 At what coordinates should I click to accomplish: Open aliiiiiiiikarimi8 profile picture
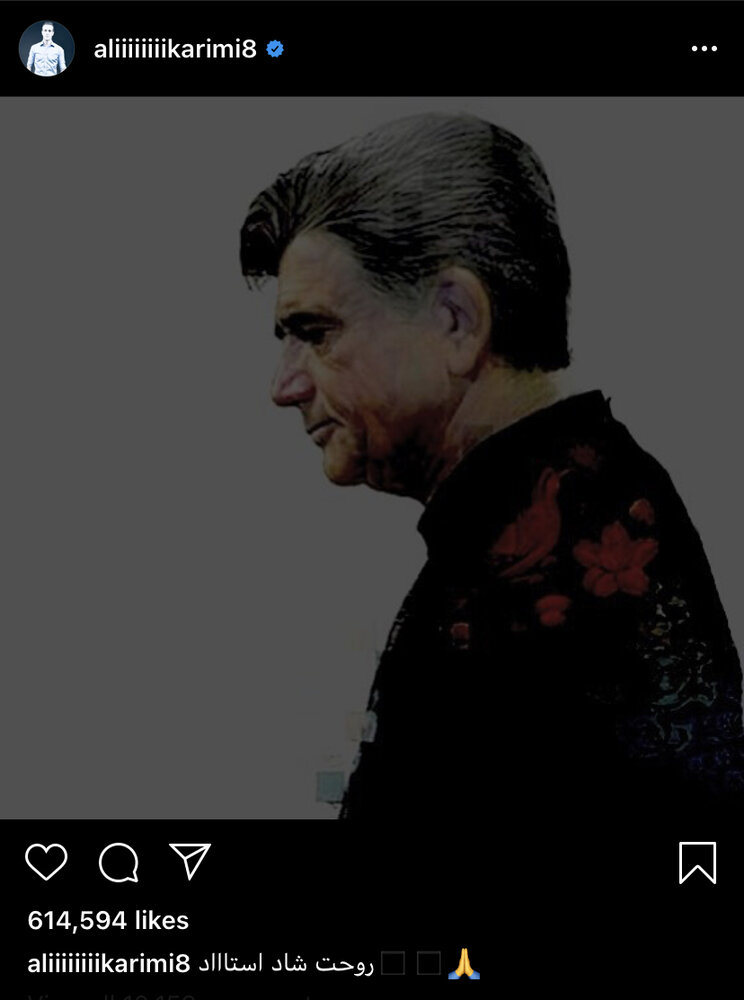point(46,48)
